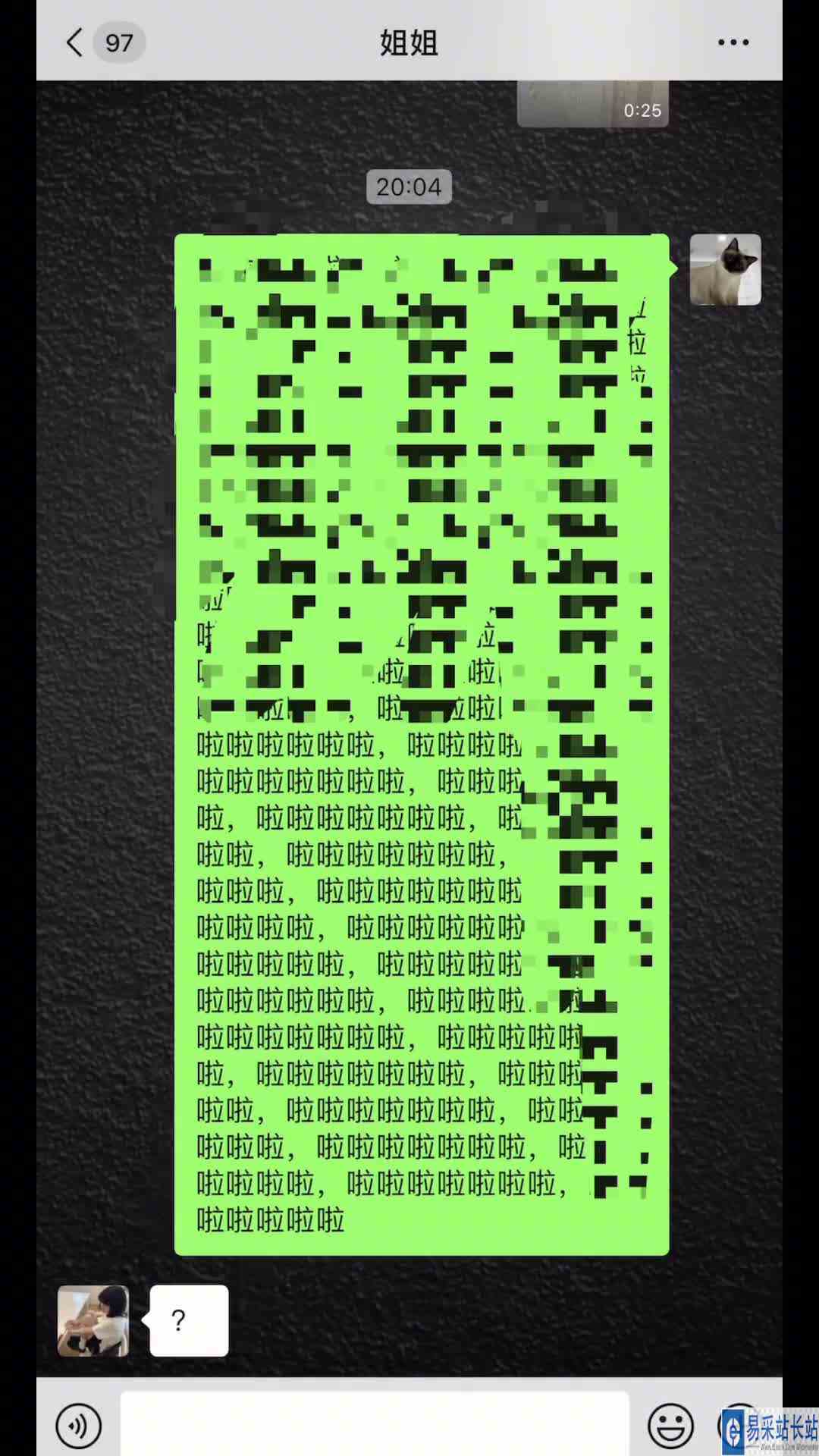The image size is (819, 1456).
Task: Open 姐姐's avatar profile
Action: (93, 1320)
